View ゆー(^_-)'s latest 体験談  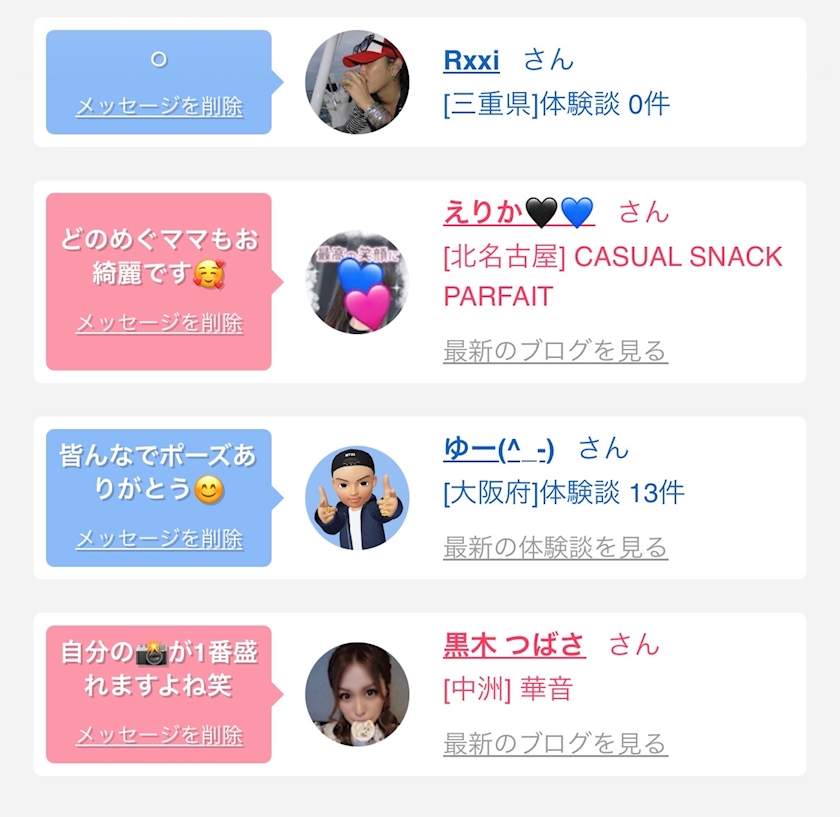[555, 548]
